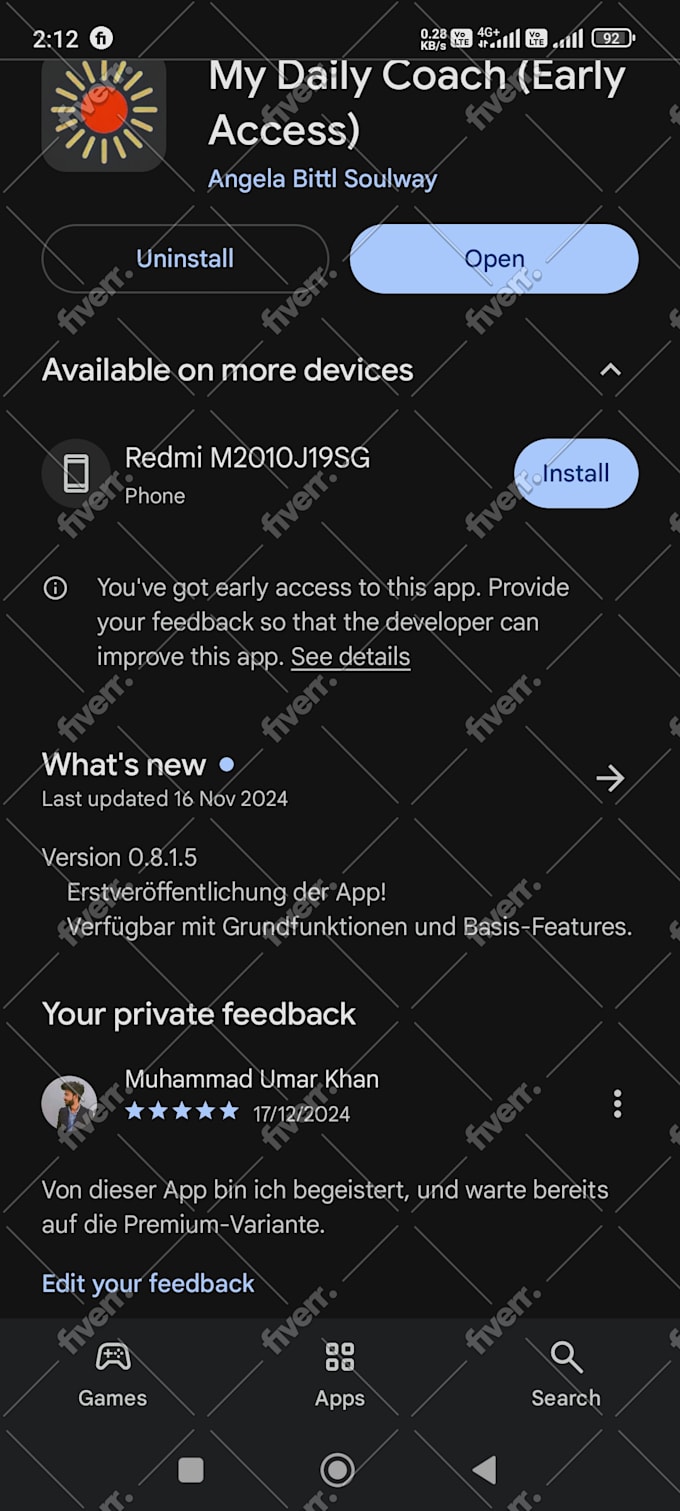Go back using system back button

[x=485, y=1469]
